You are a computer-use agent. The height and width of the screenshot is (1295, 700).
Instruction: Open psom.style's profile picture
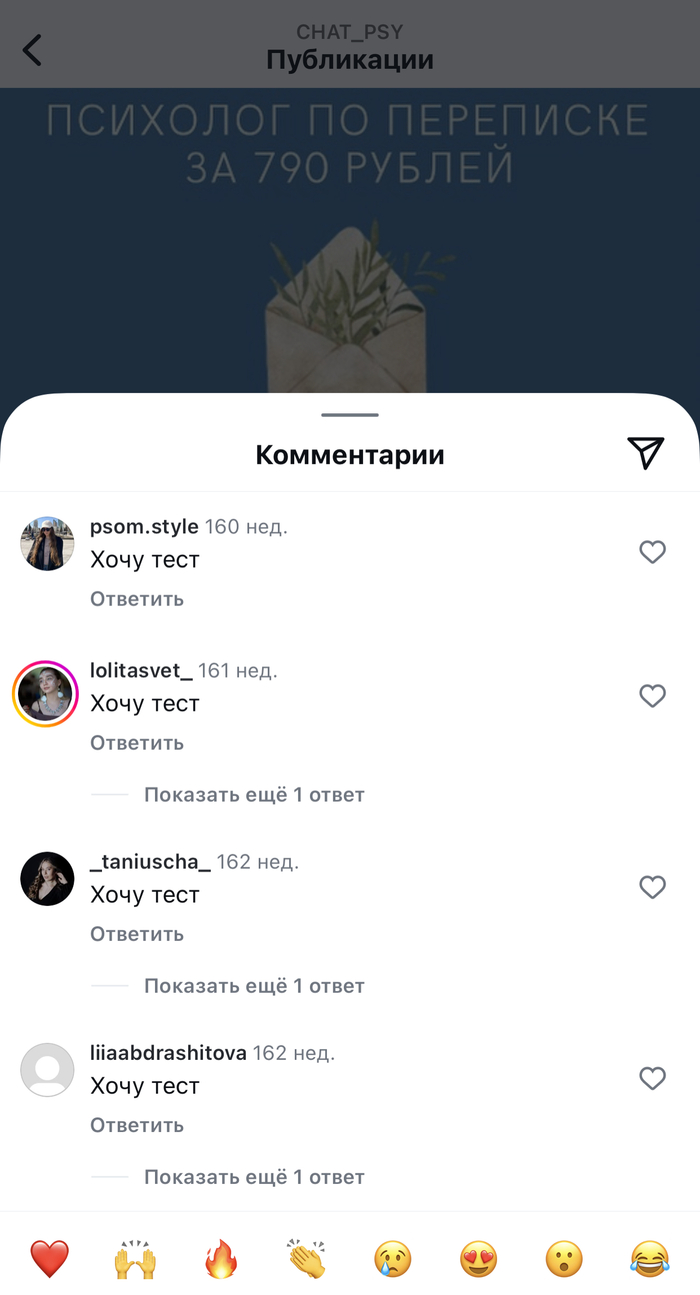(47, 544)
